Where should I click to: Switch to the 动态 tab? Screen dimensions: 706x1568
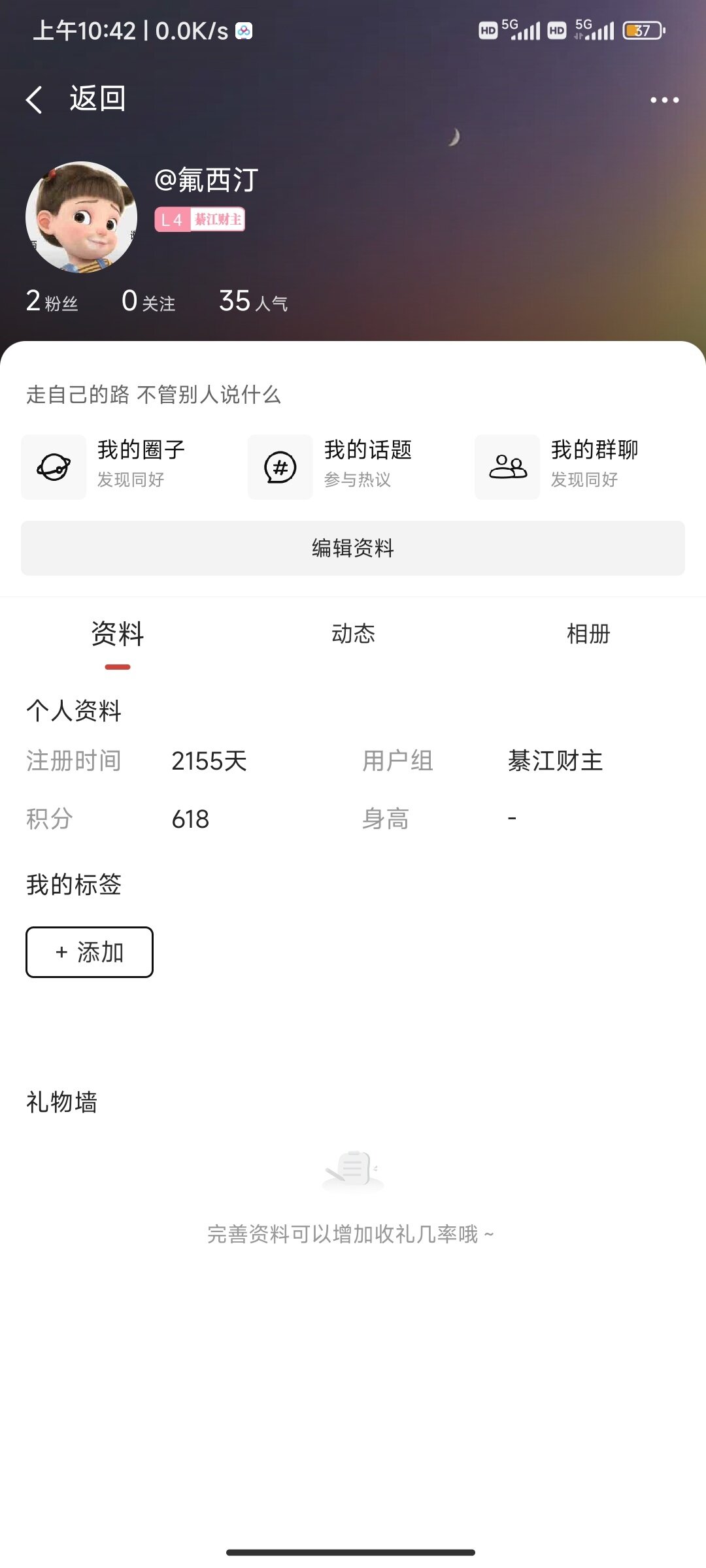click(x=353, y=634)
